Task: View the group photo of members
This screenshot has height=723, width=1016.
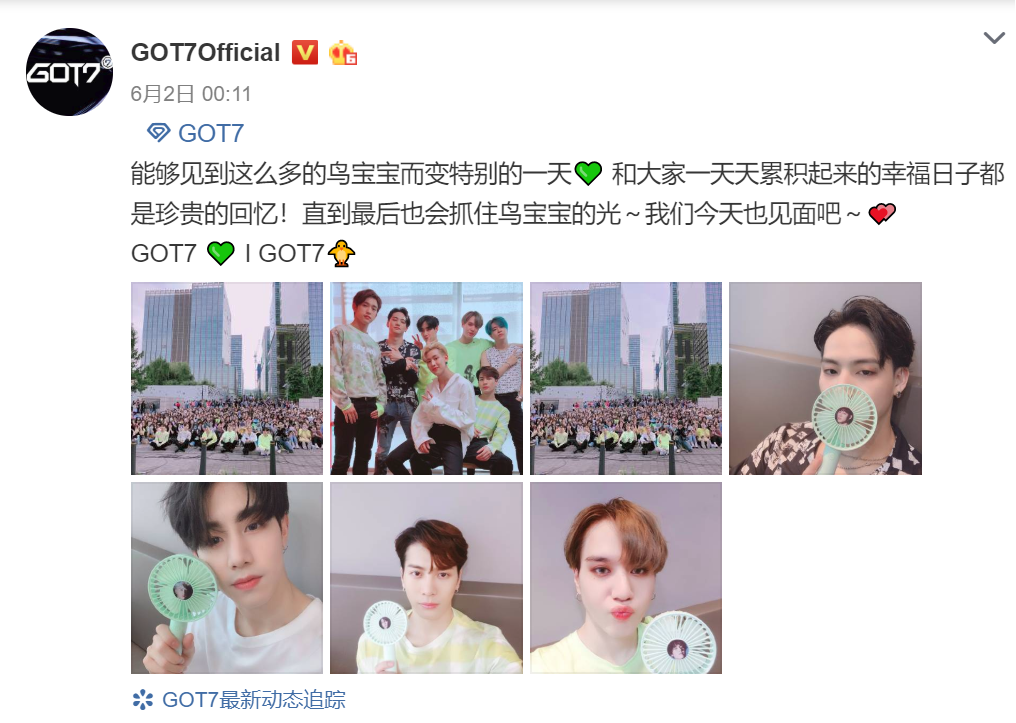Action: coord(426,378)
